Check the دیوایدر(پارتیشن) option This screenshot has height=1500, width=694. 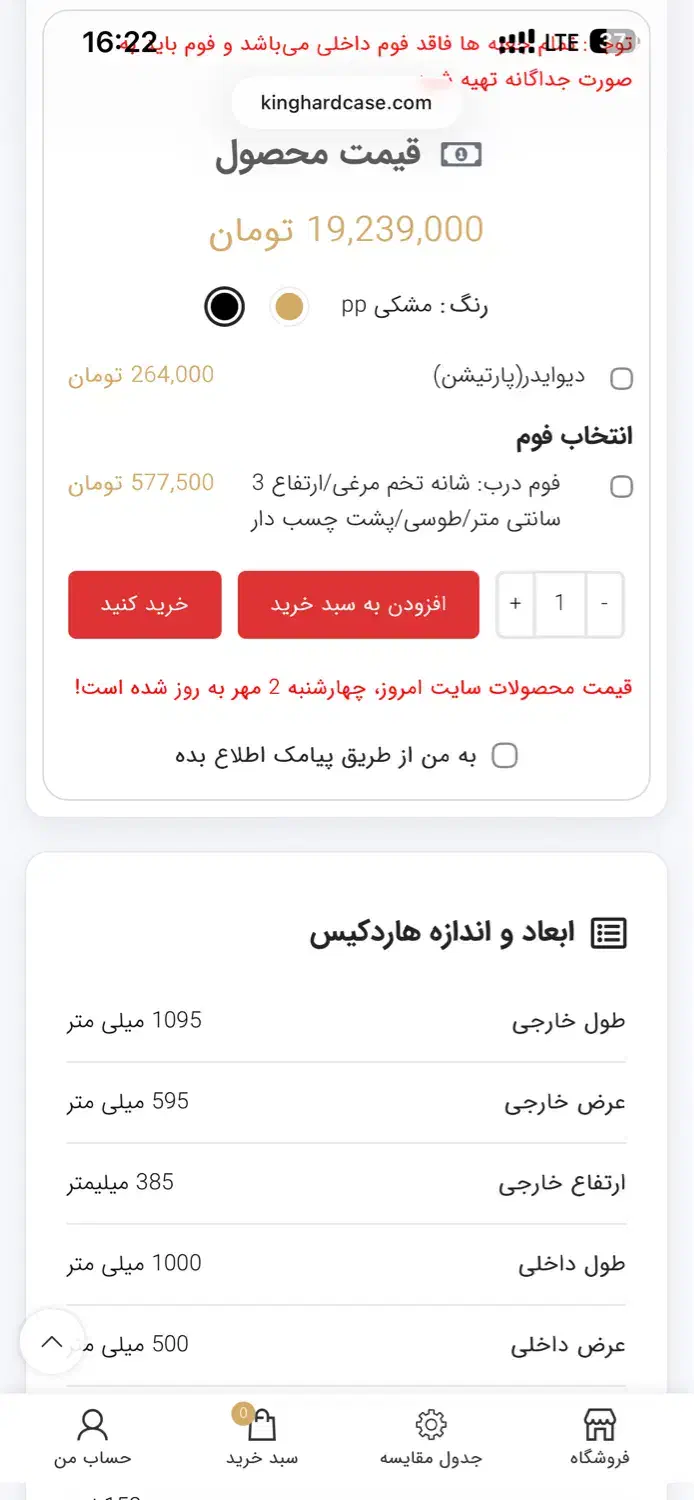coord(621,378)
